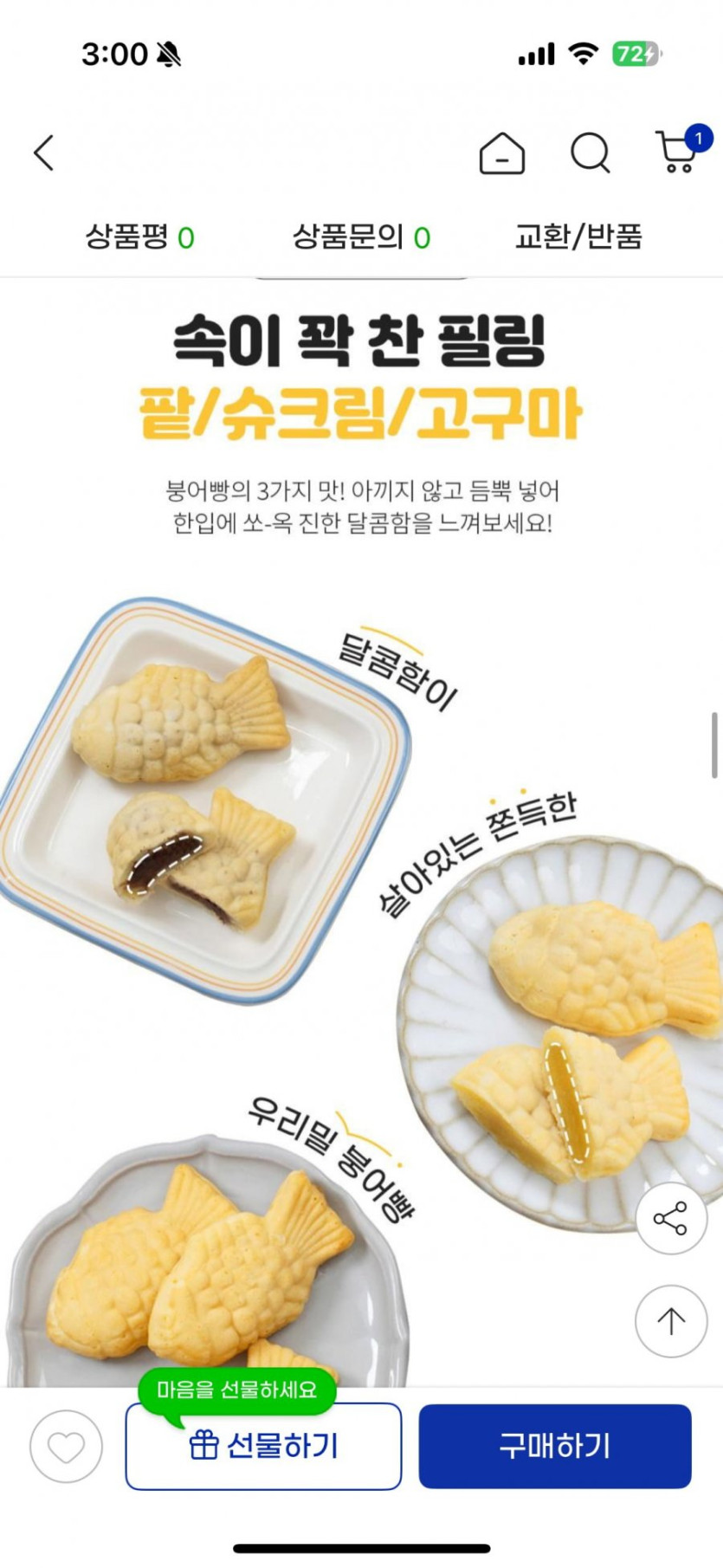Add product to wishlist heart
The image size is (723, 1568).
(66, 1446)
